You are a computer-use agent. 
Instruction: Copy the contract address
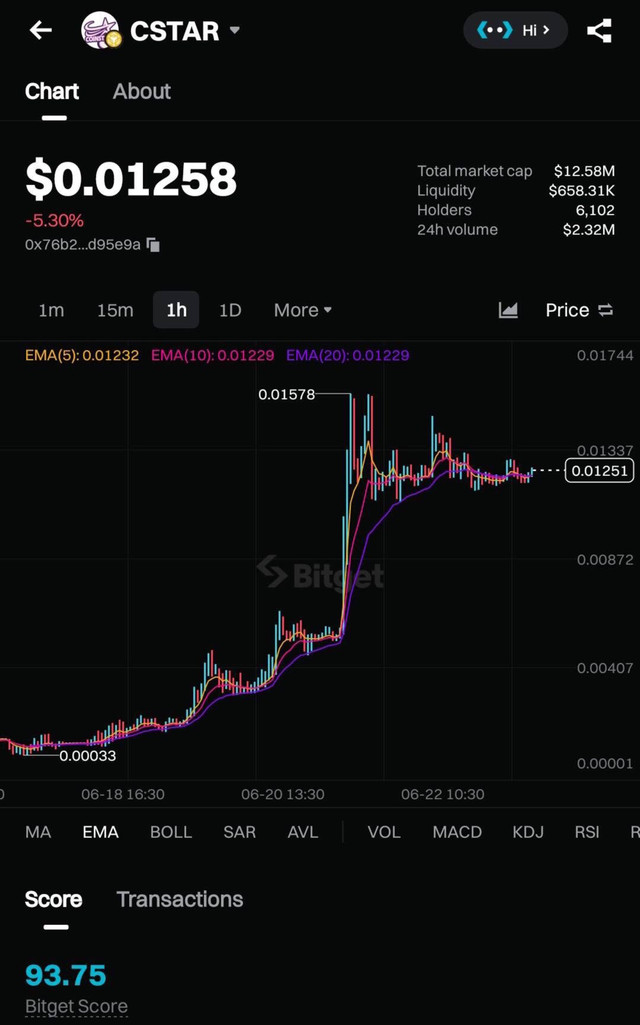click(x=154, y=245)
